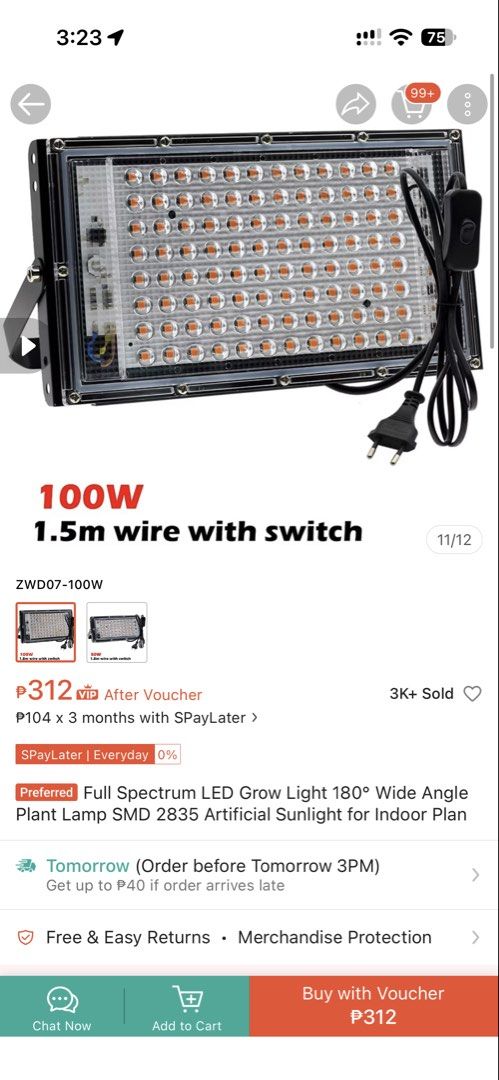The width and height of the screenshot is (499, 1080).
Task: Open the shopping cart icon
Action: [411, 105]
